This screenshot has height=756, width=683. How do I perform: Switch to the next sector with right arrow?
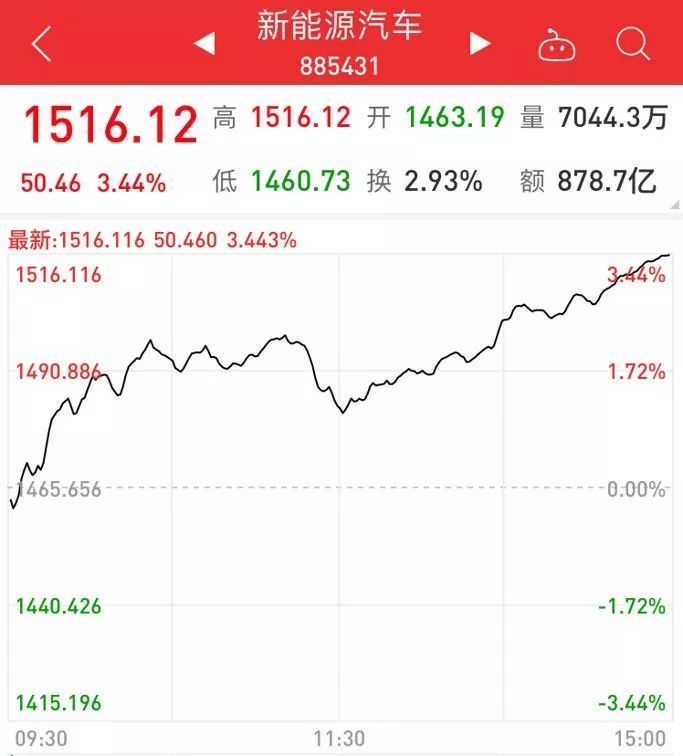pyautogui.click(x=480, y=44)
